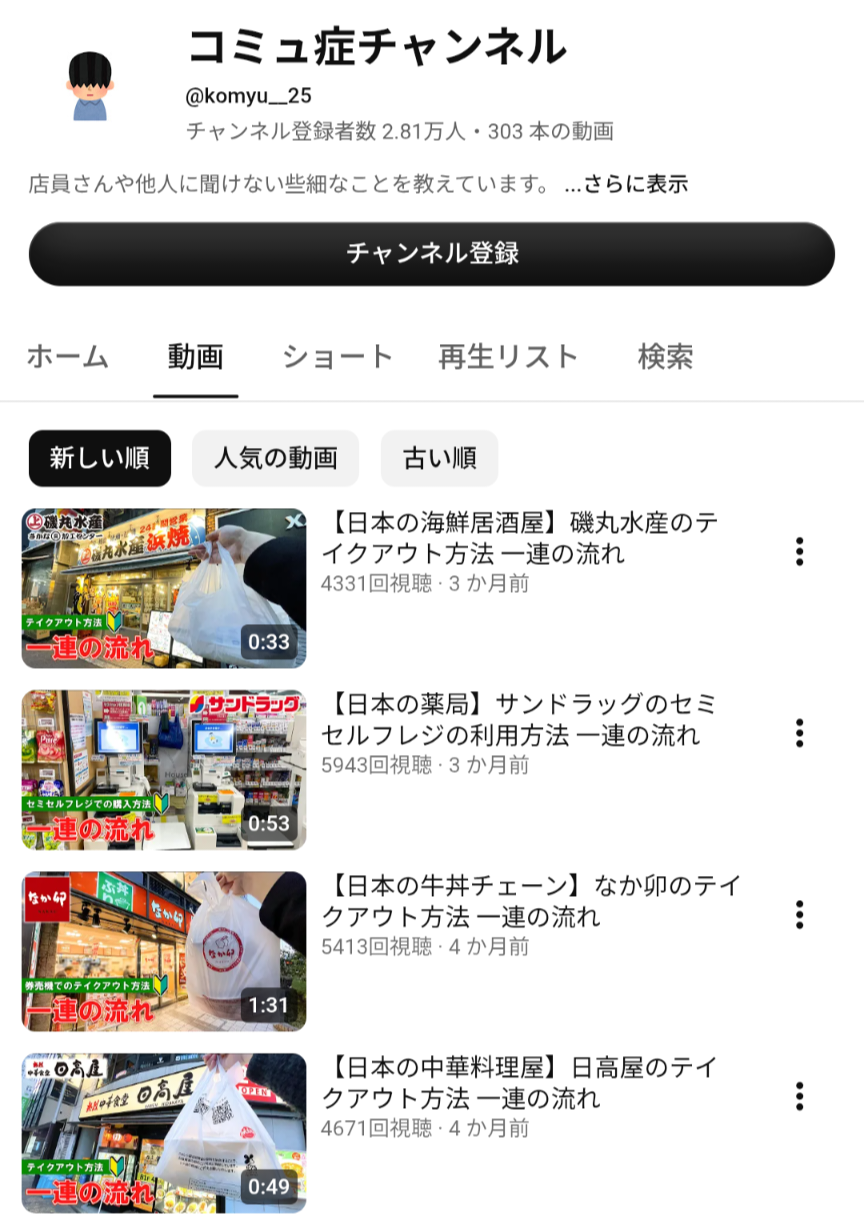Open the channel avatar picture
Screen dimensions: 864x1226
tap(90, 86)
